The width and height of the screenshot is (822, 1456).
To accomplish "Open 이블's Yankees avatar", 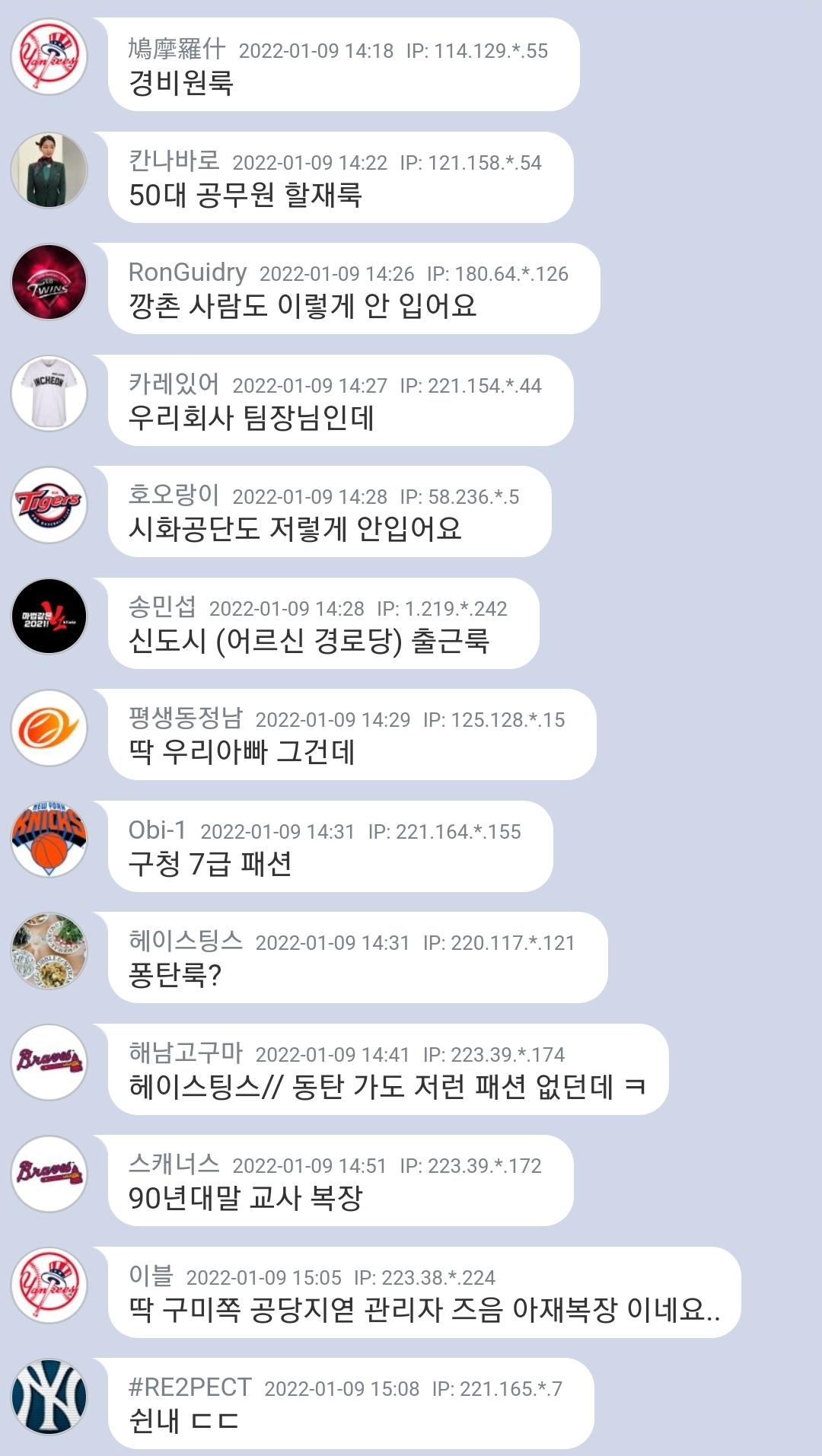I will point(49,1285).
